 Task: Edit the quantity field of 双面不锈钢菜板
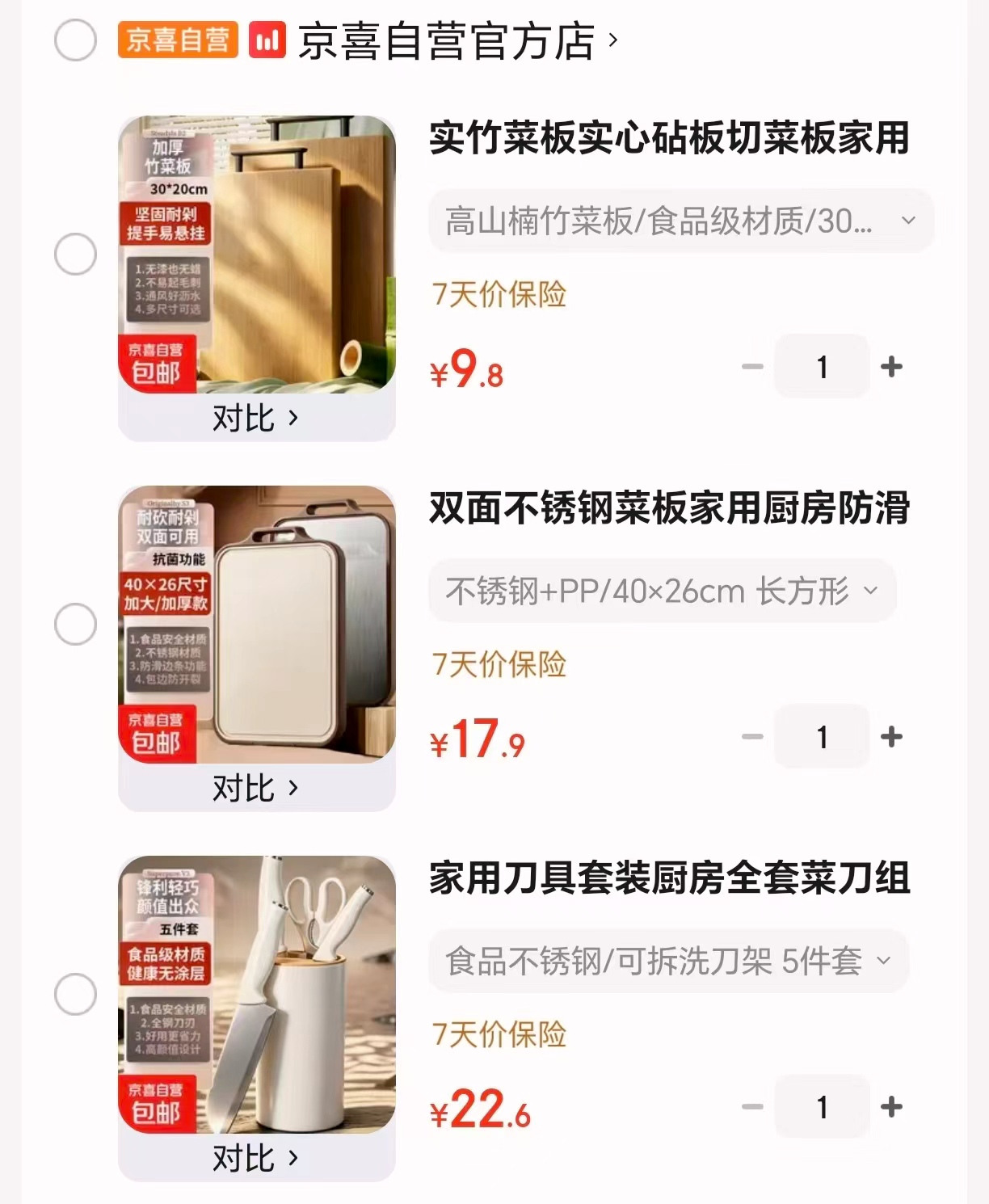point(822,737)
